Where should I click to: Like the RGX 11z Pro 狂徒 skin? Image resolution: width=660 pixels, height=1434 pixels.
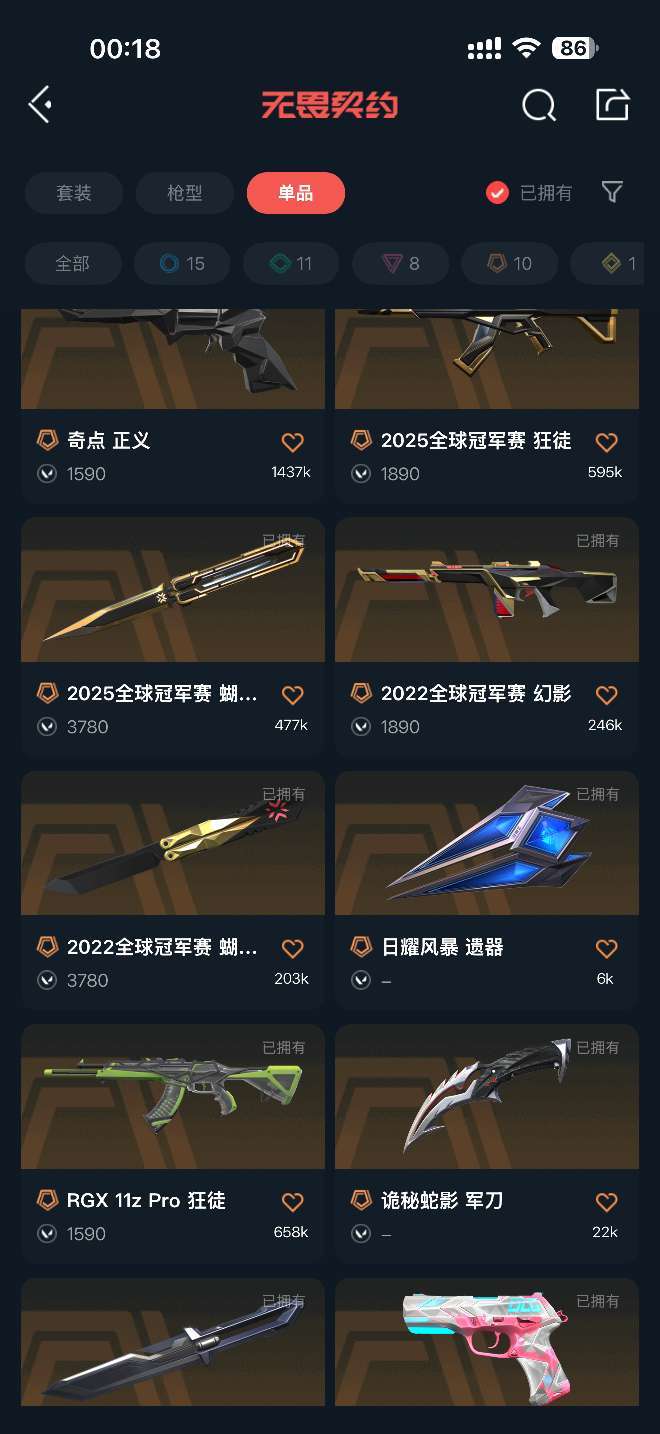[x=292, y=1202]
